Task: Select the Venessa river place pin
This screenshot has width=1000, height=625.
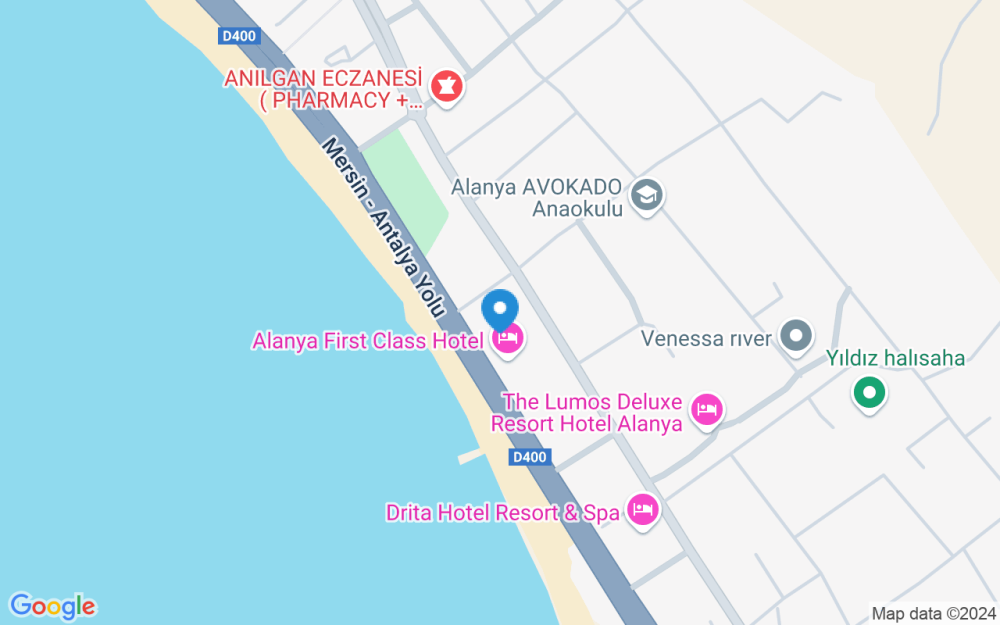Action: (796, 338)
